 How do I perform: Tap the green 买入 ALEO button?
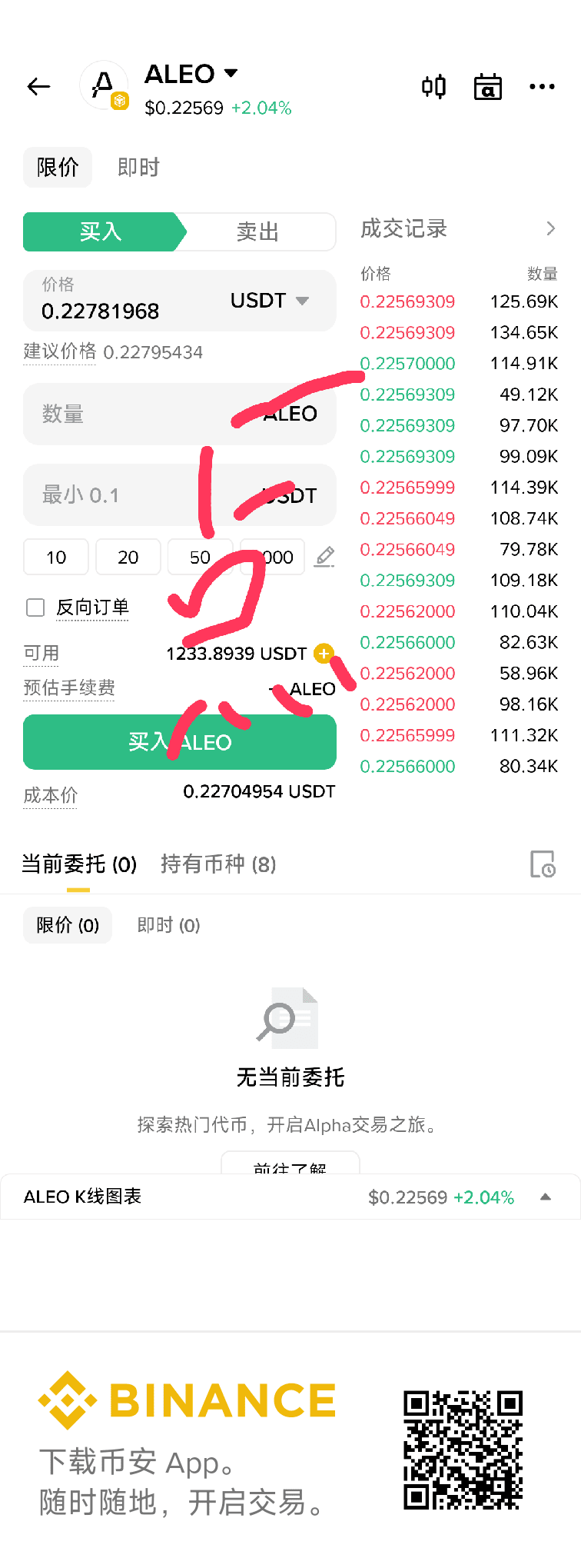point(180,742)
